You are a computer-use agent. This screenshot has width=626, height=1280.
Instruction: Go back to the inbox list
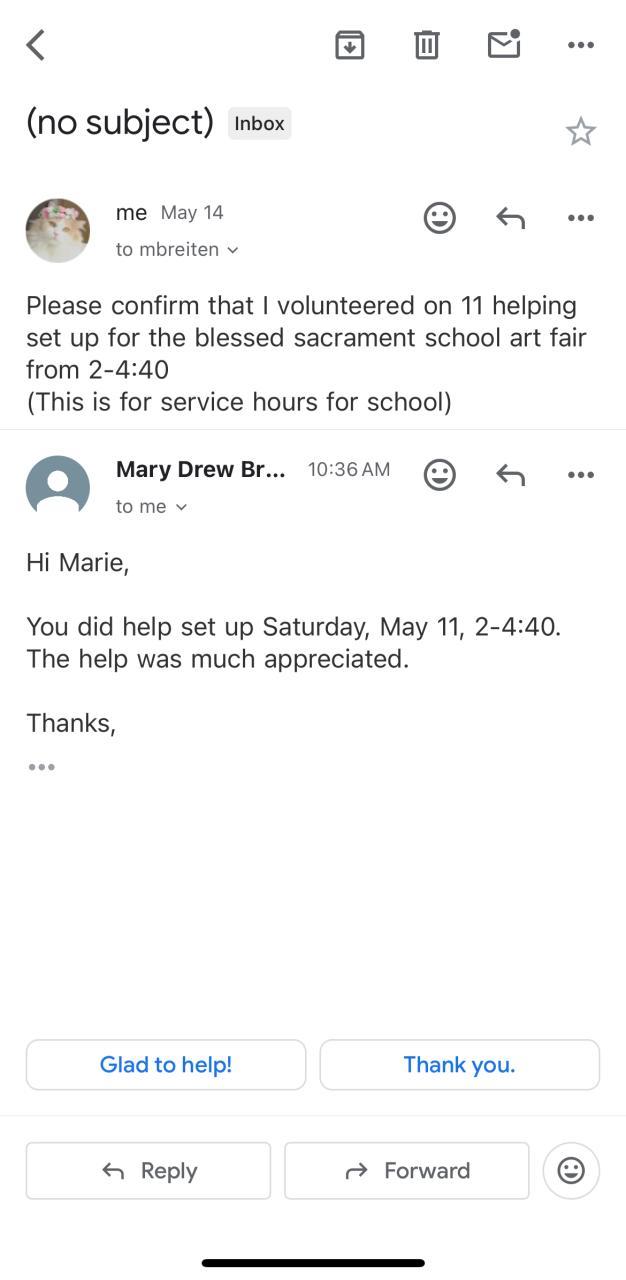click(36, 45)
